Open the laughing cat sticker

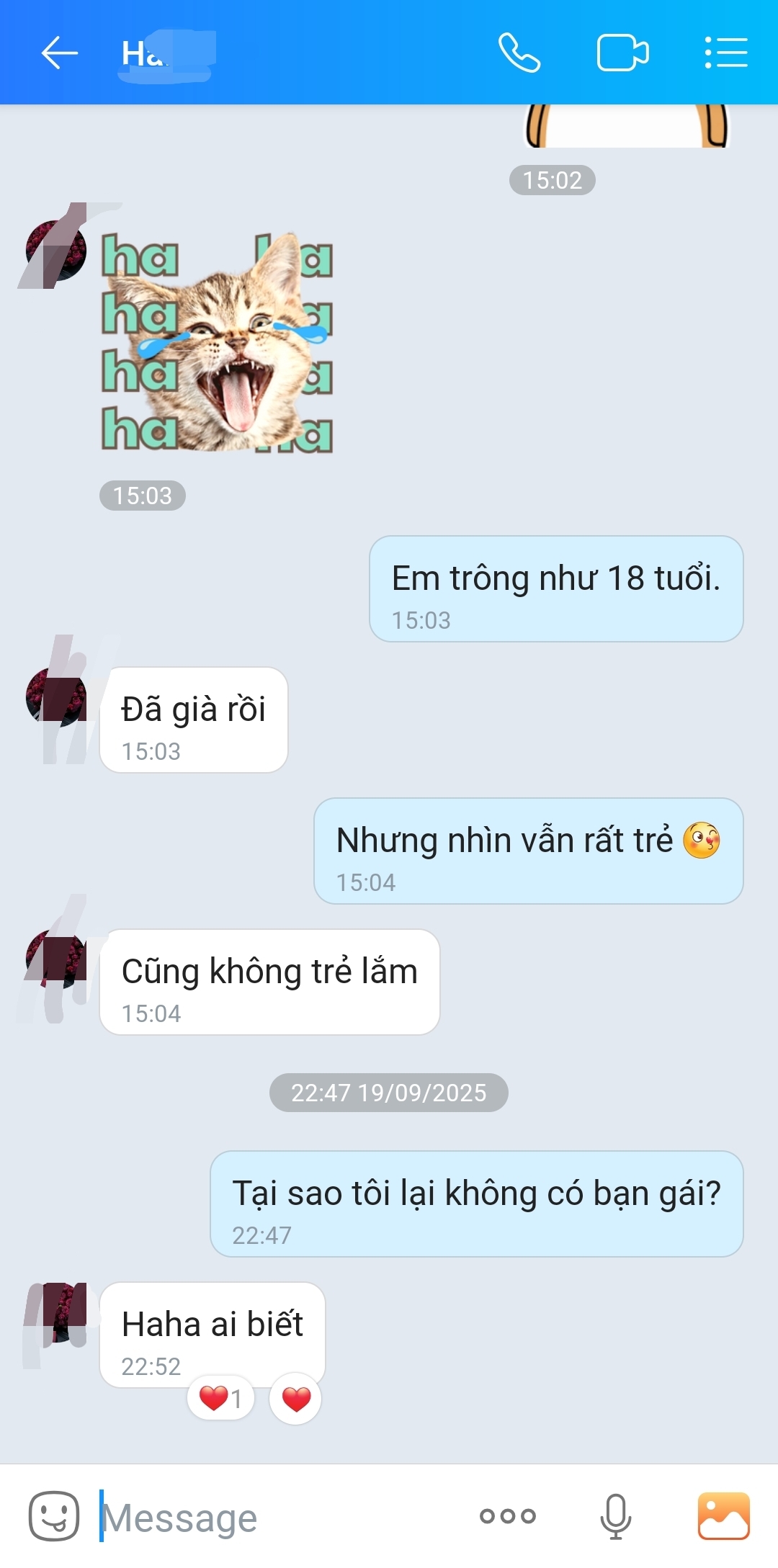(x=217, y=343)
